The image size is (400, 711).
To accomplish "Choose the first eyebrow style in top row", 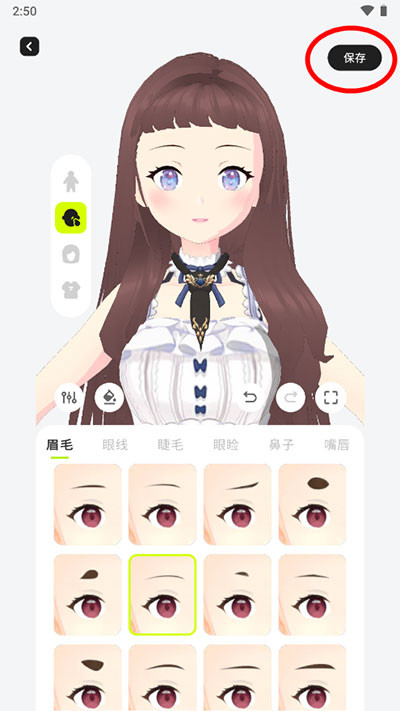I will pos(88,504).
